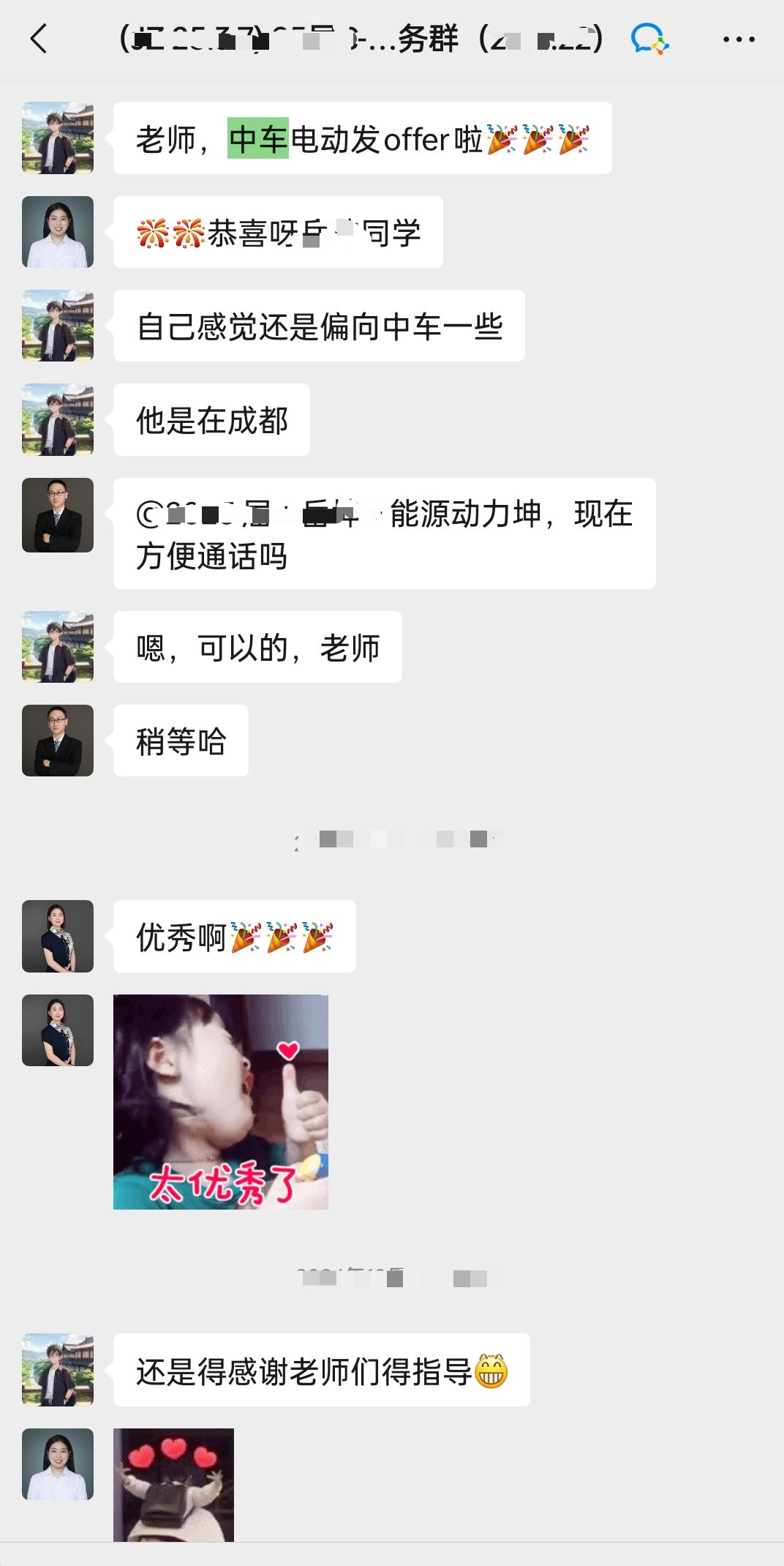Tap the avatar beside the 稍等哈 message
Image resolution: width=784 pixels, height=1566 pixels.
pyautogui.click(x=58, y=741)
